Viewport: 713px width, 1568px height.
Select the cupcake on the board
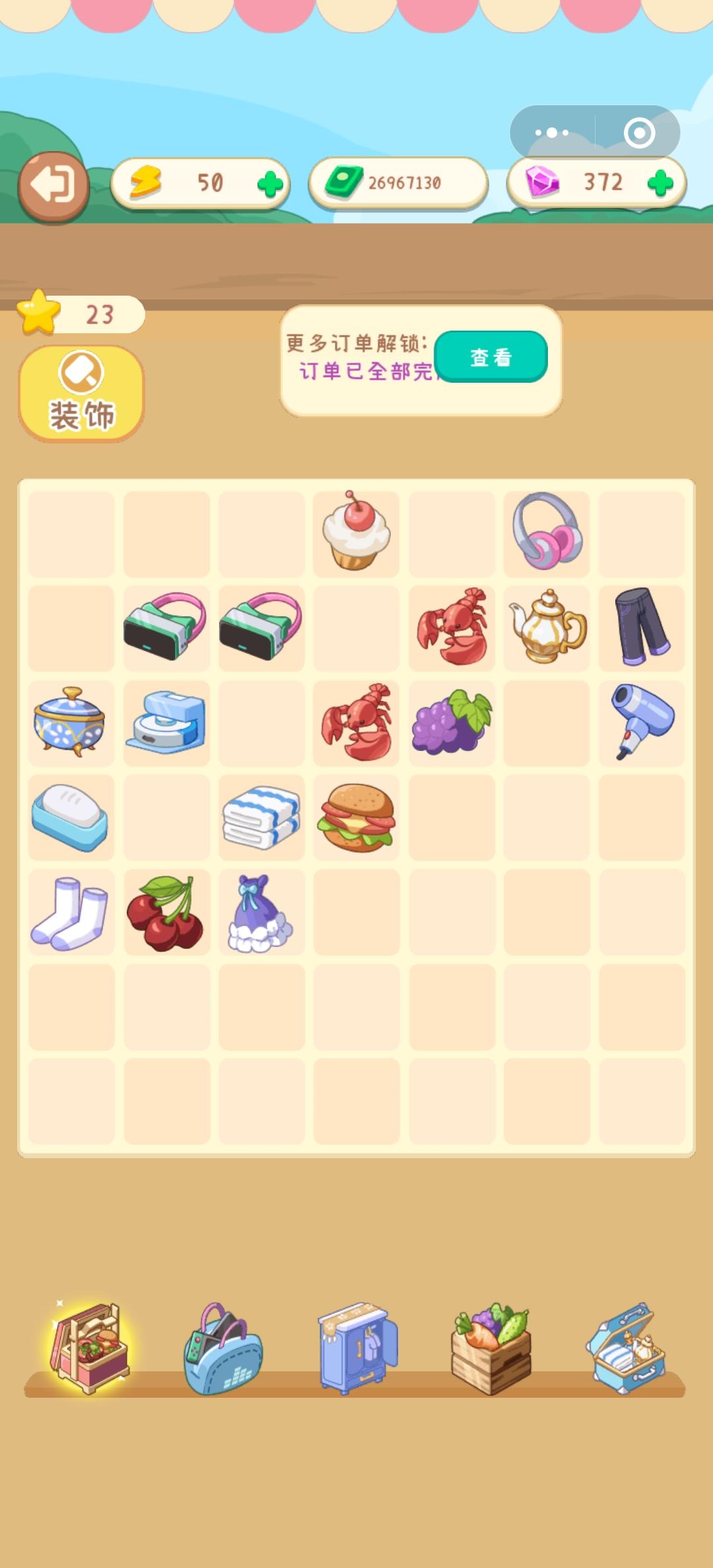tap(356, 533)
